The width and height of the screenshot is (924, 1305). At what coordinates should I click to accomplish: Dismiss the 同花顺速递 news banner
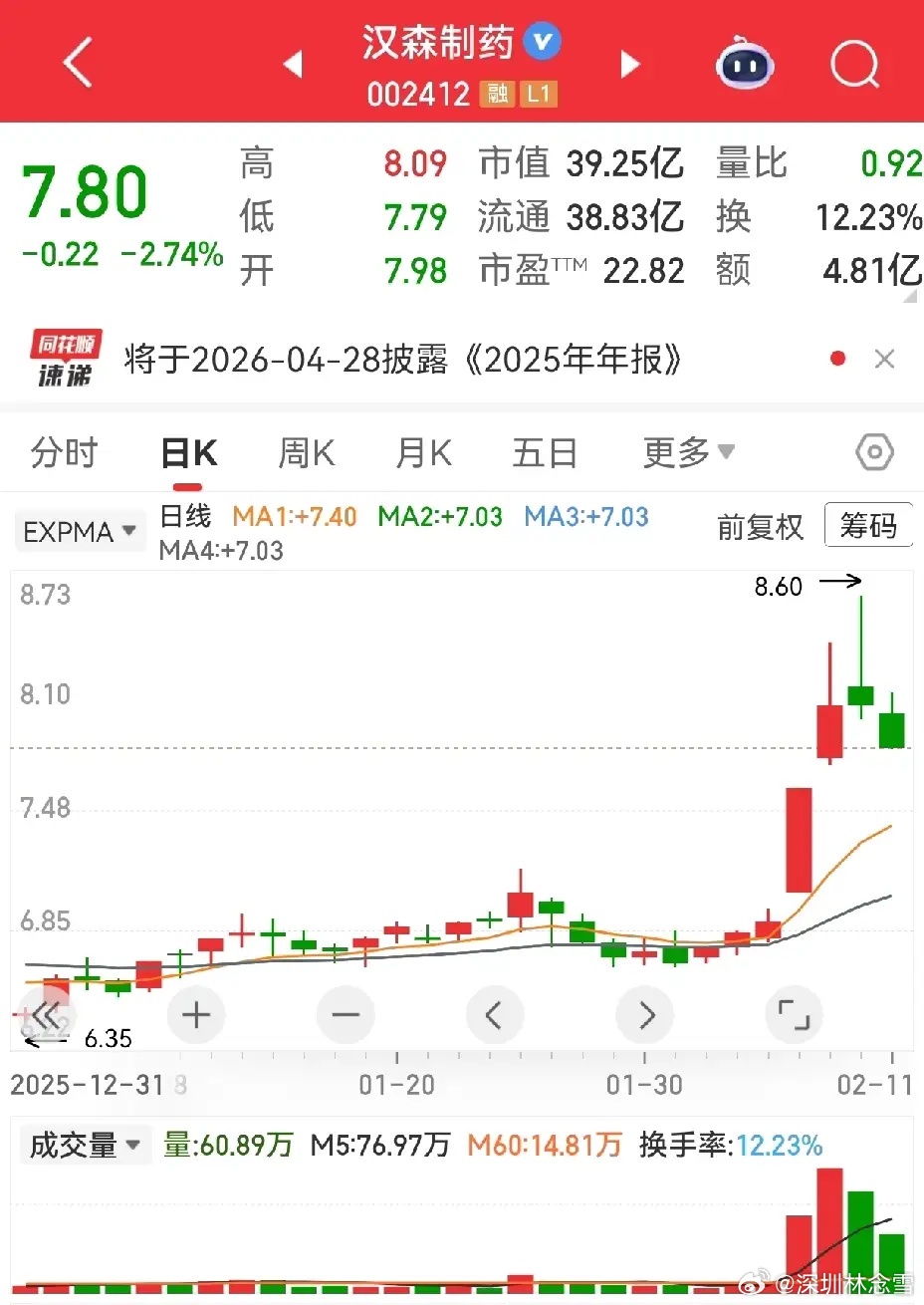(884, 359)
